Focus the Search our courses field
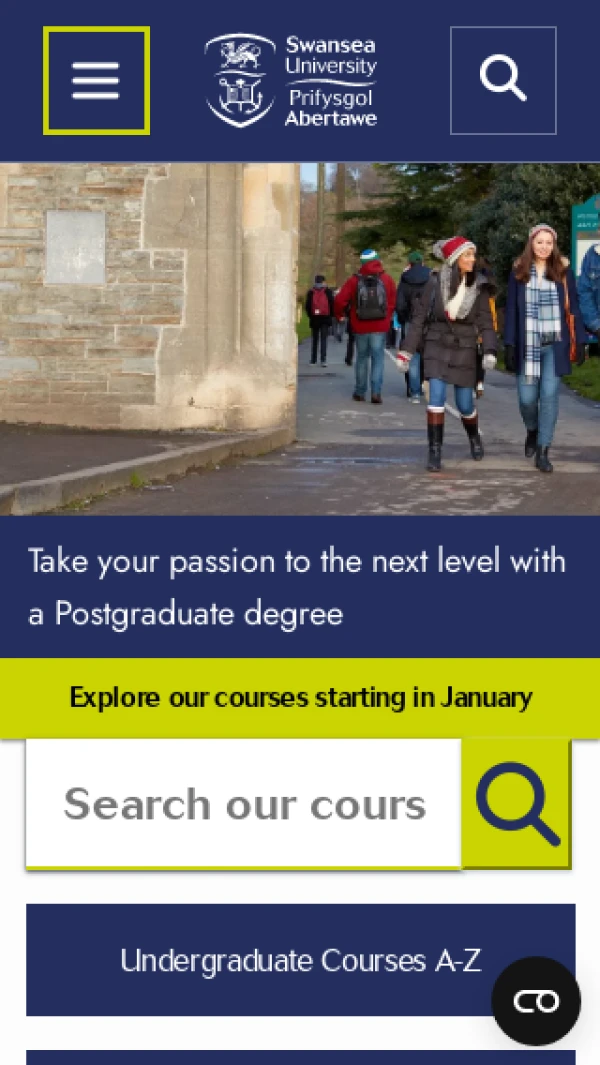The width and height of the screenshot is (600, 1065). click(243, 804)
